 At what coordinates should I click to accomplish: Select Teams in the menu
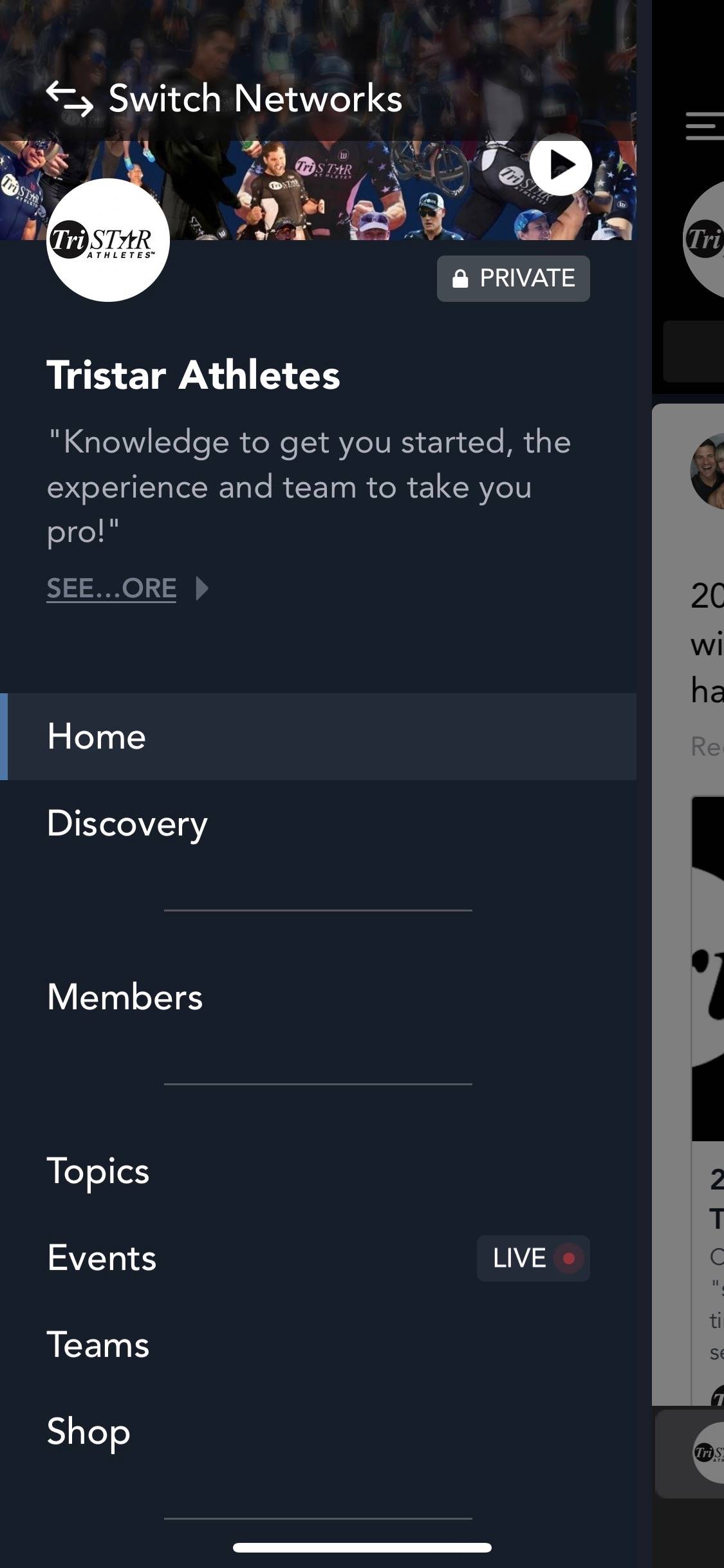coord(319,1345)
